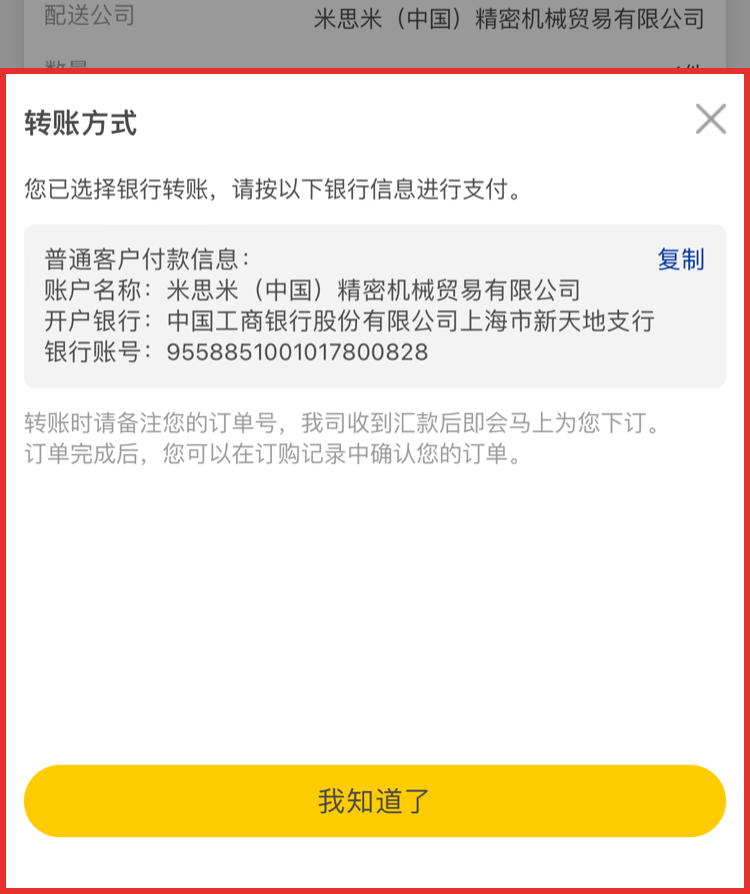Viewport: 750px width, 894px height.
Task: Copy the bank payment info via 复制
Action: [680, 260]
